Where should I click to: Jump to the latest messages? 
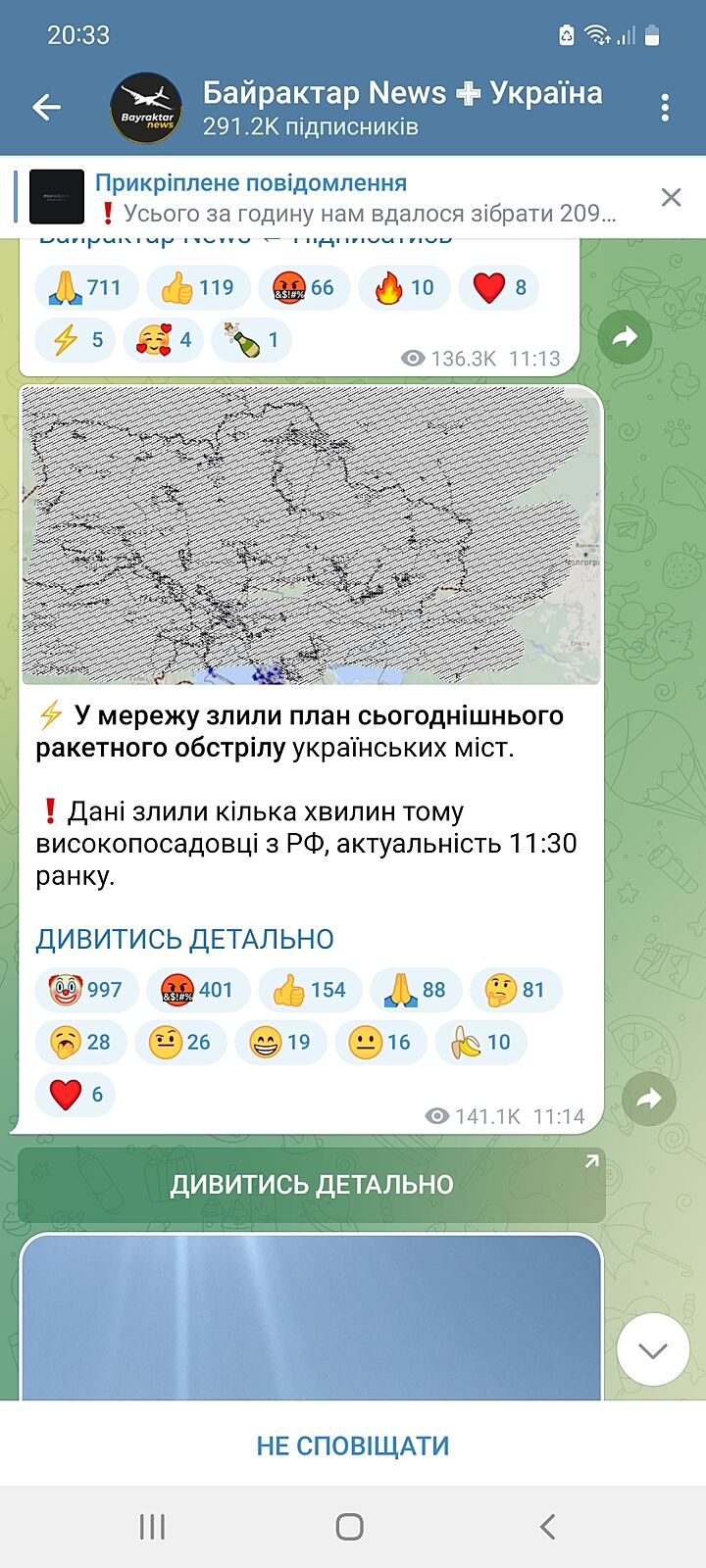click(652, 1349)
